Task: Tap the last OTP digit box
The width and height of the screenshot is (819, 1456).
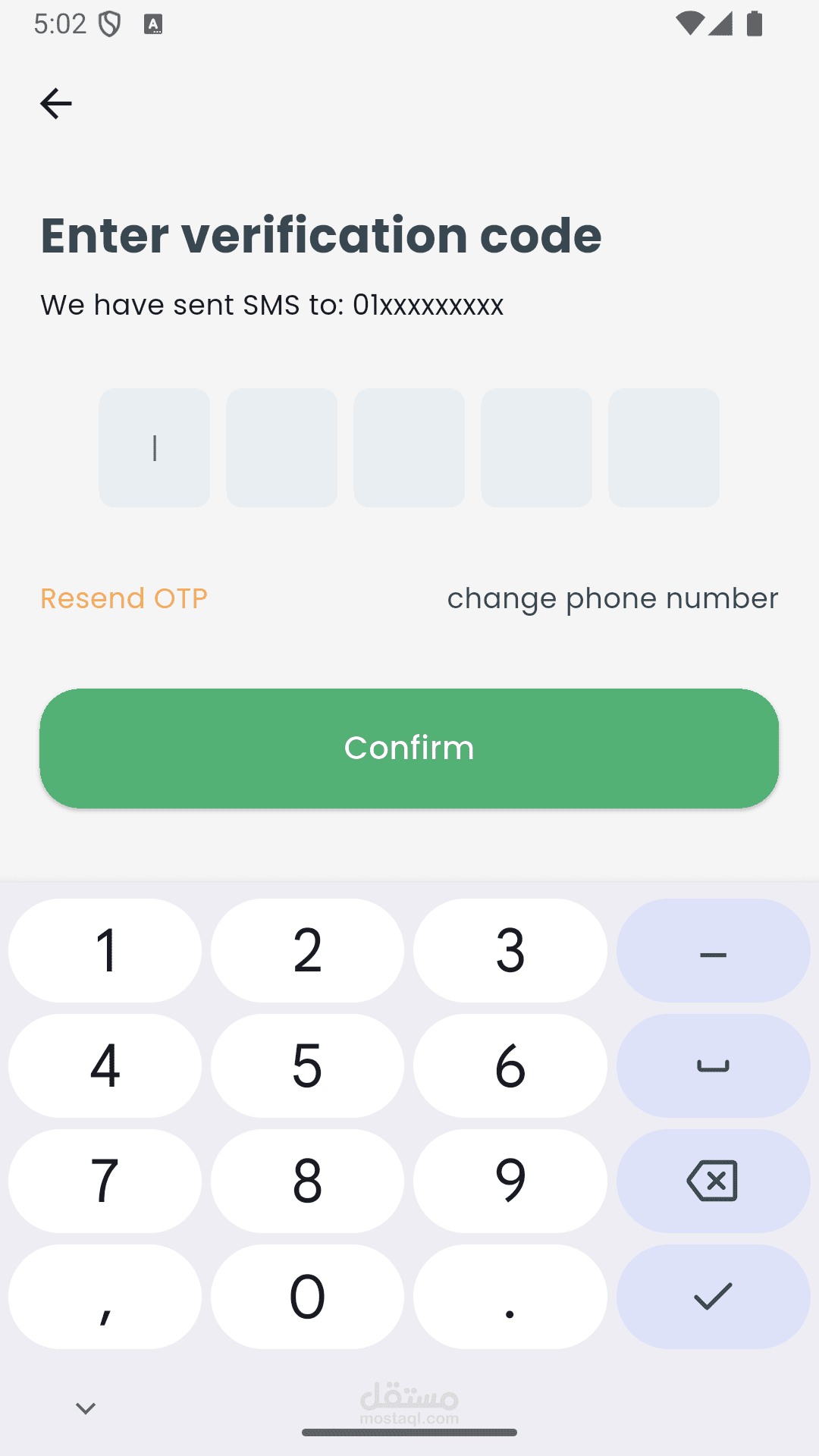Action: 664,447
